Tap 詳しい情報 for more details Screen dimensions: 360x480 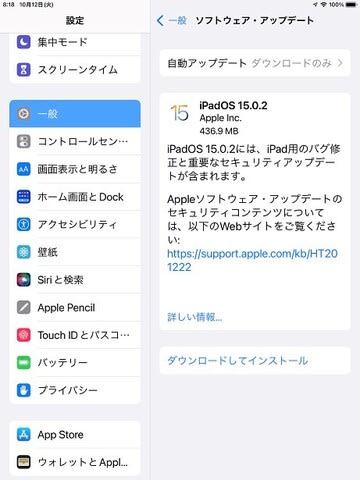[x=195, y=317]
